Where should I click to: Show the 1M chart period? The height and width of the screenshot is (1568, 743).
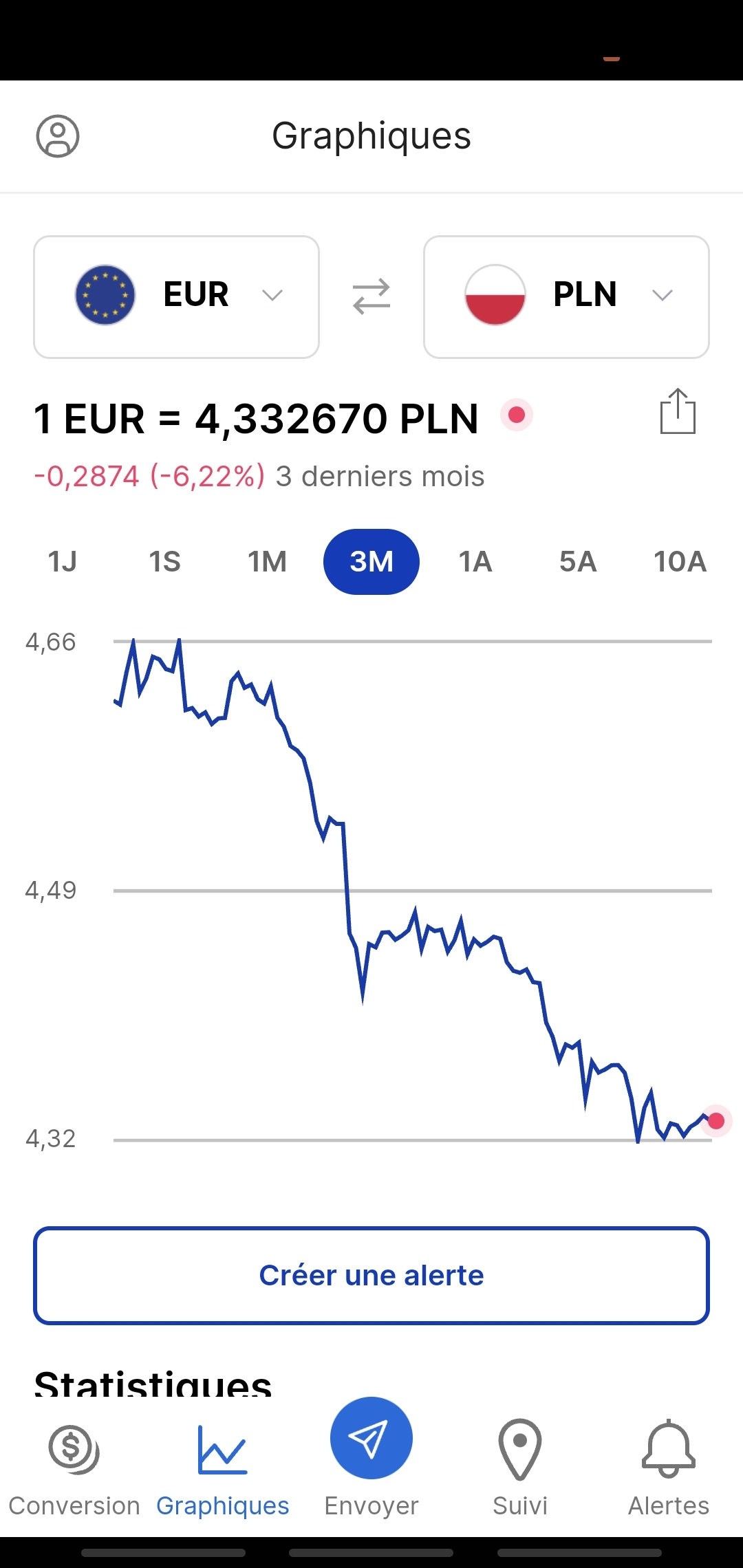pyautogui.click(x=268, y=562)
